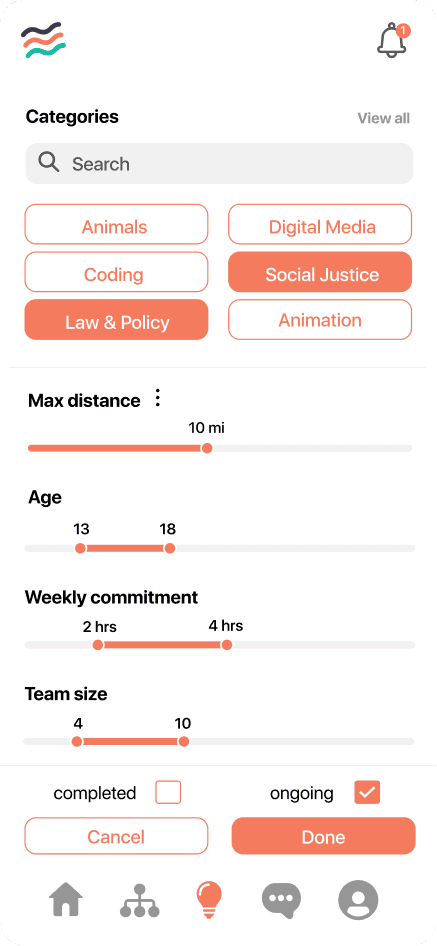Cancel the filter changes

pos(116,836)
